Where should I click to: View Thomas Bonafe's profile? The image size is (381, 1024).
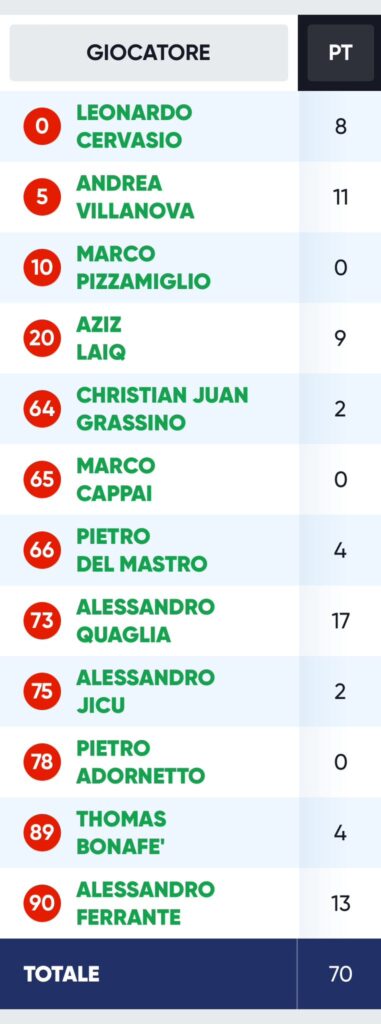[x=122, y=832]
